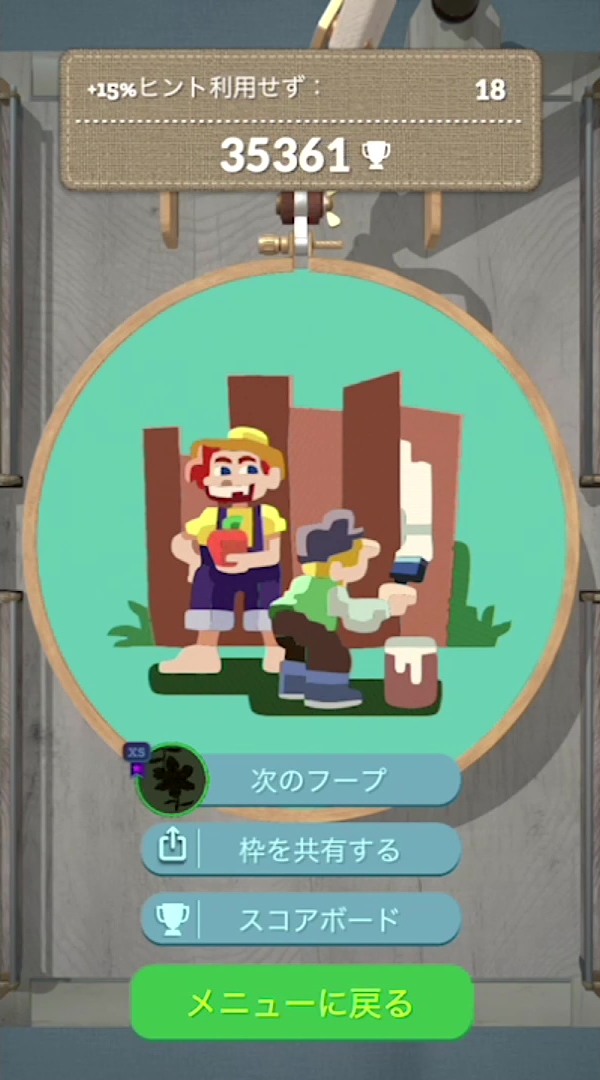Return to the menu (メニューに戻る)
Screen dimensions: 600x1080
pos(301,1003)
